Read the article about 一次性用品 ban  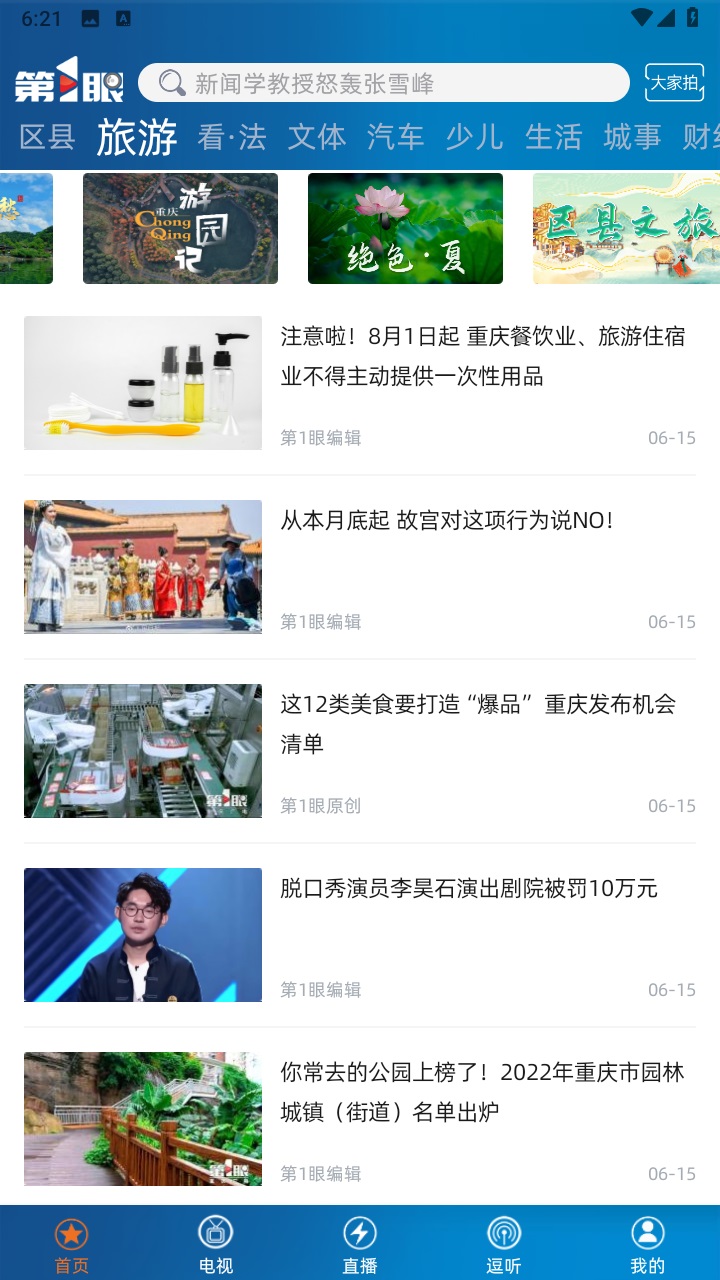tap(482, 357)
